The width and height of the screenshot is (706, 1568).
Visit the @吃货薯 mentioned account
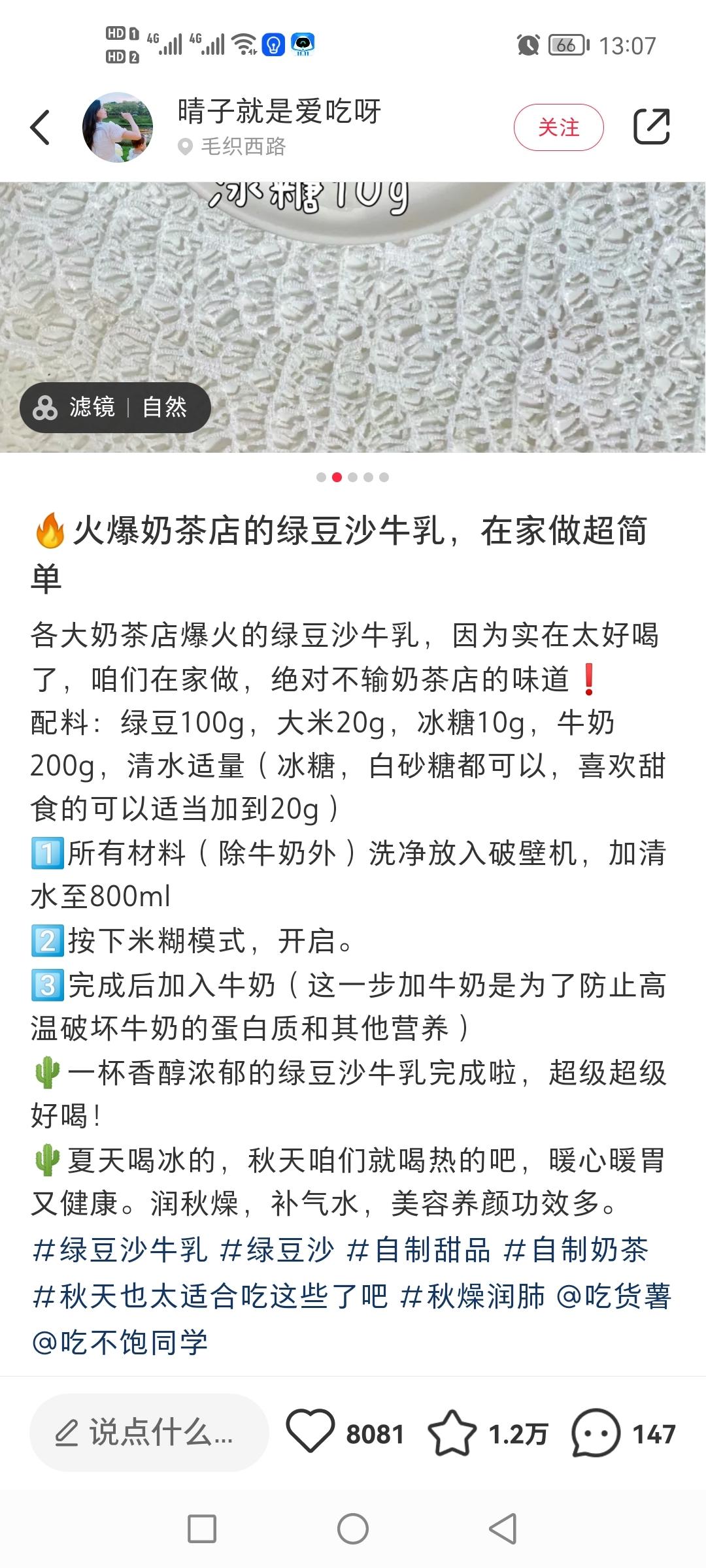click(x=613, y=1296)
